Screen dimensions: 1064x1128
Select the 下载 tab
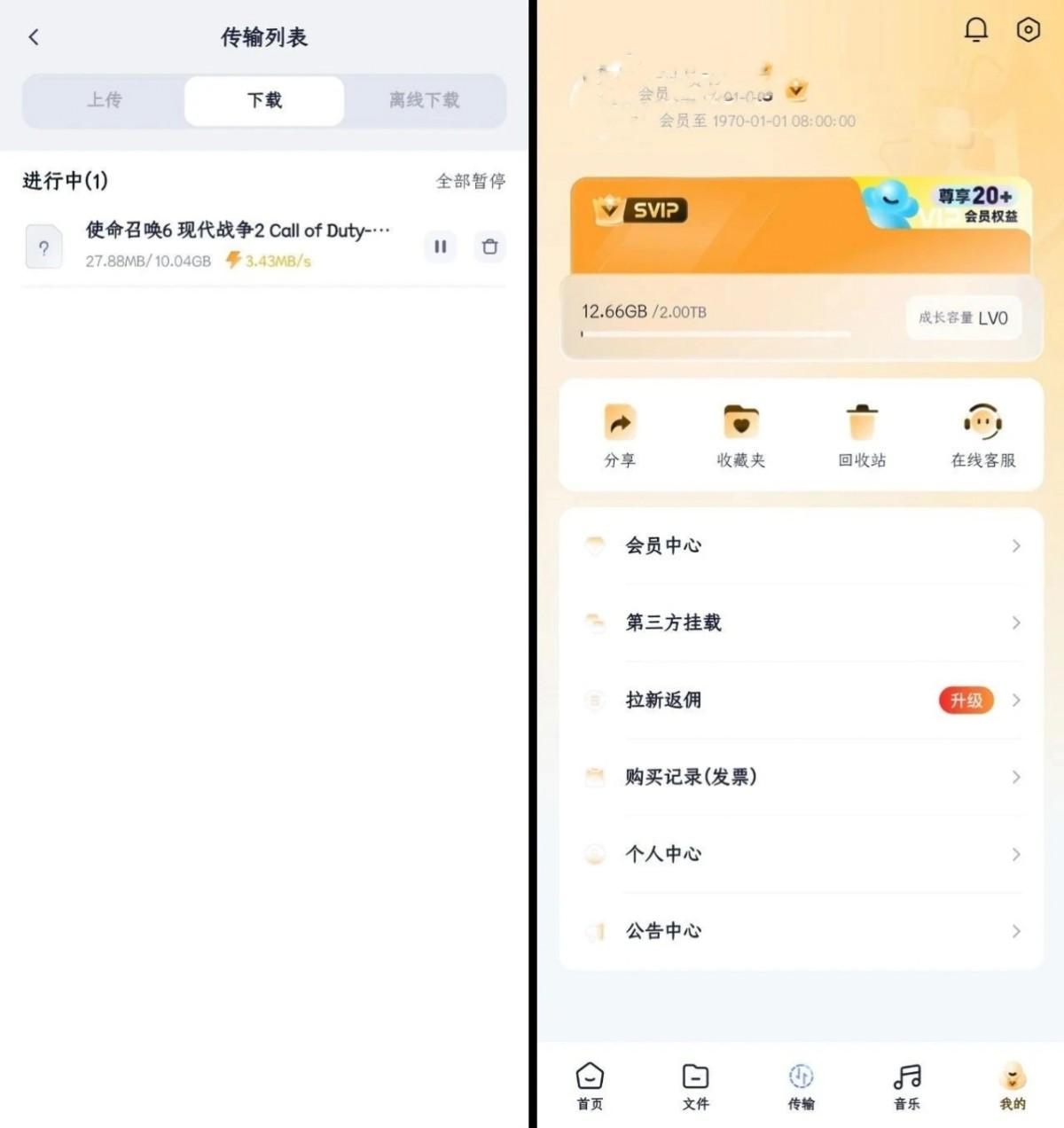coord(264,100)
